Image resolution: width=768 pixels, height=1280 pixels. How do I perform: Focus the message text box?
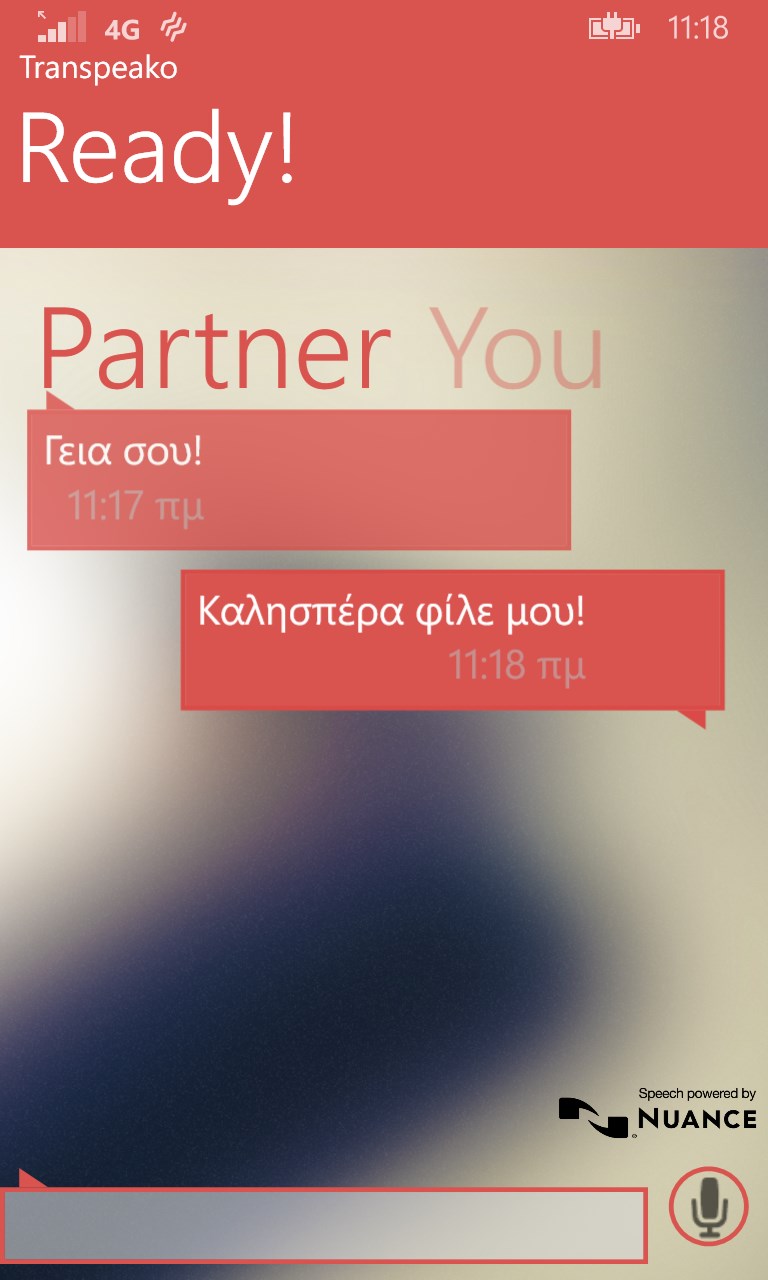click(x=324, y=1225)
